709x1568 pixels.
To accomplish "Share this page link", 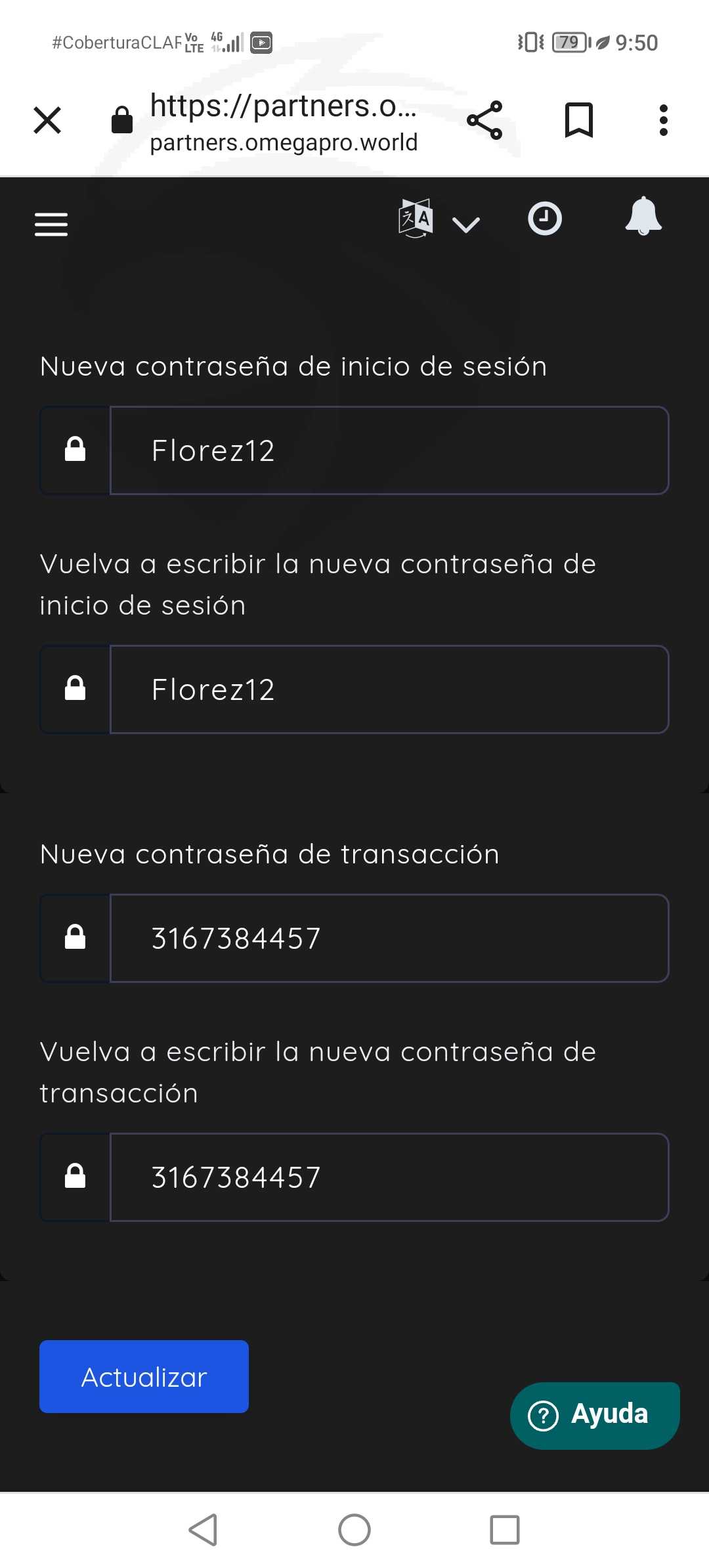I will [x=484, y=120].
